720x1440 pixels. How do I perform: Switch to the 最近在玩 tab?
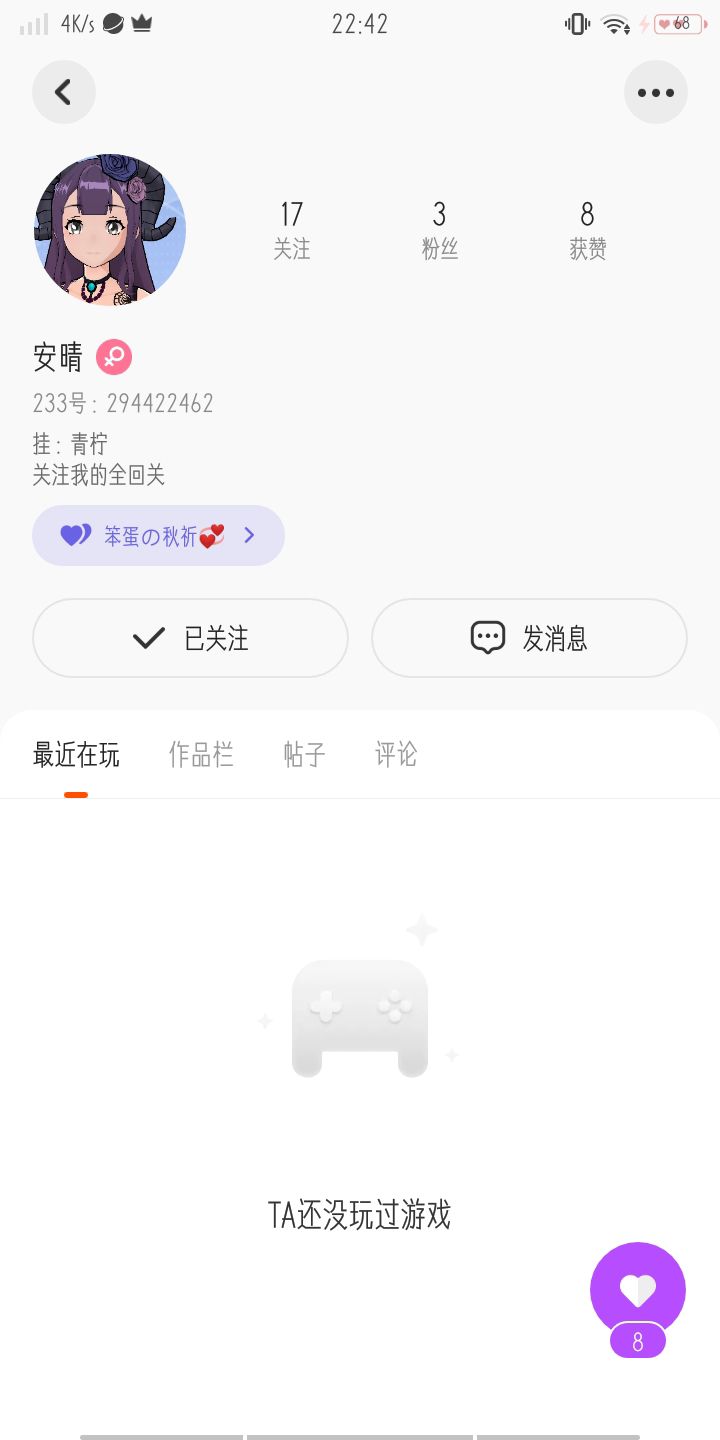pos(76,755)
